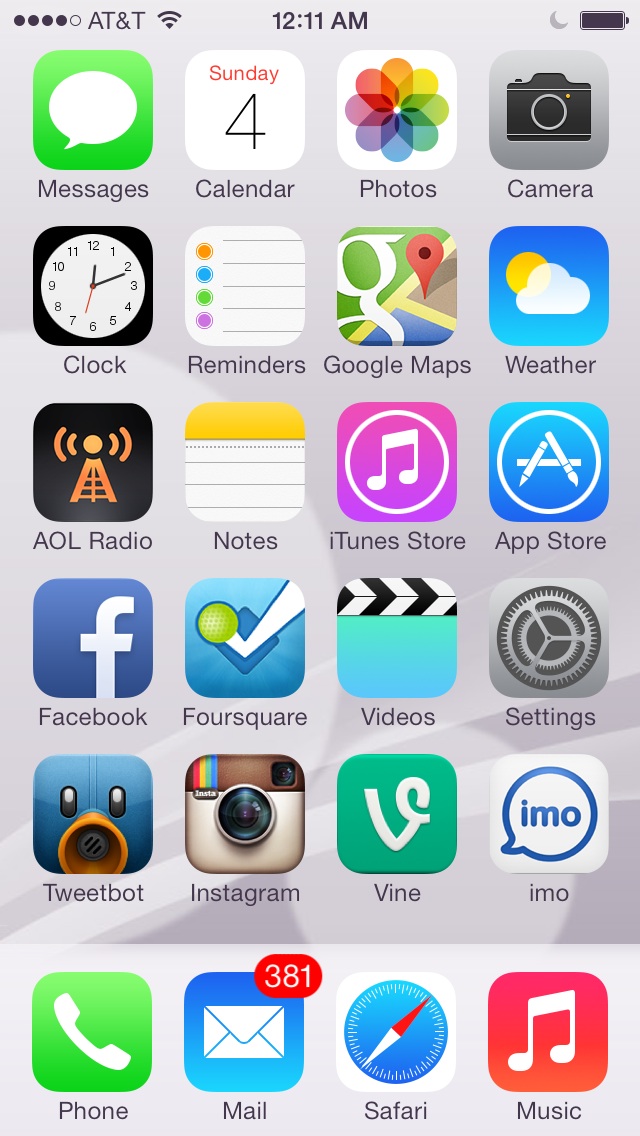Open Foursquare
Viewport: 640px width, 1136px height.
pyautogui.click(x=245, y=638)
